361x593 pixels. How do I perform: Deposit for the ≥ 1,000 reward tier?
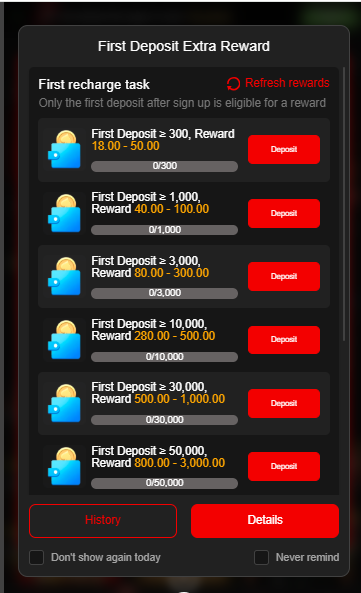point(284,213)
